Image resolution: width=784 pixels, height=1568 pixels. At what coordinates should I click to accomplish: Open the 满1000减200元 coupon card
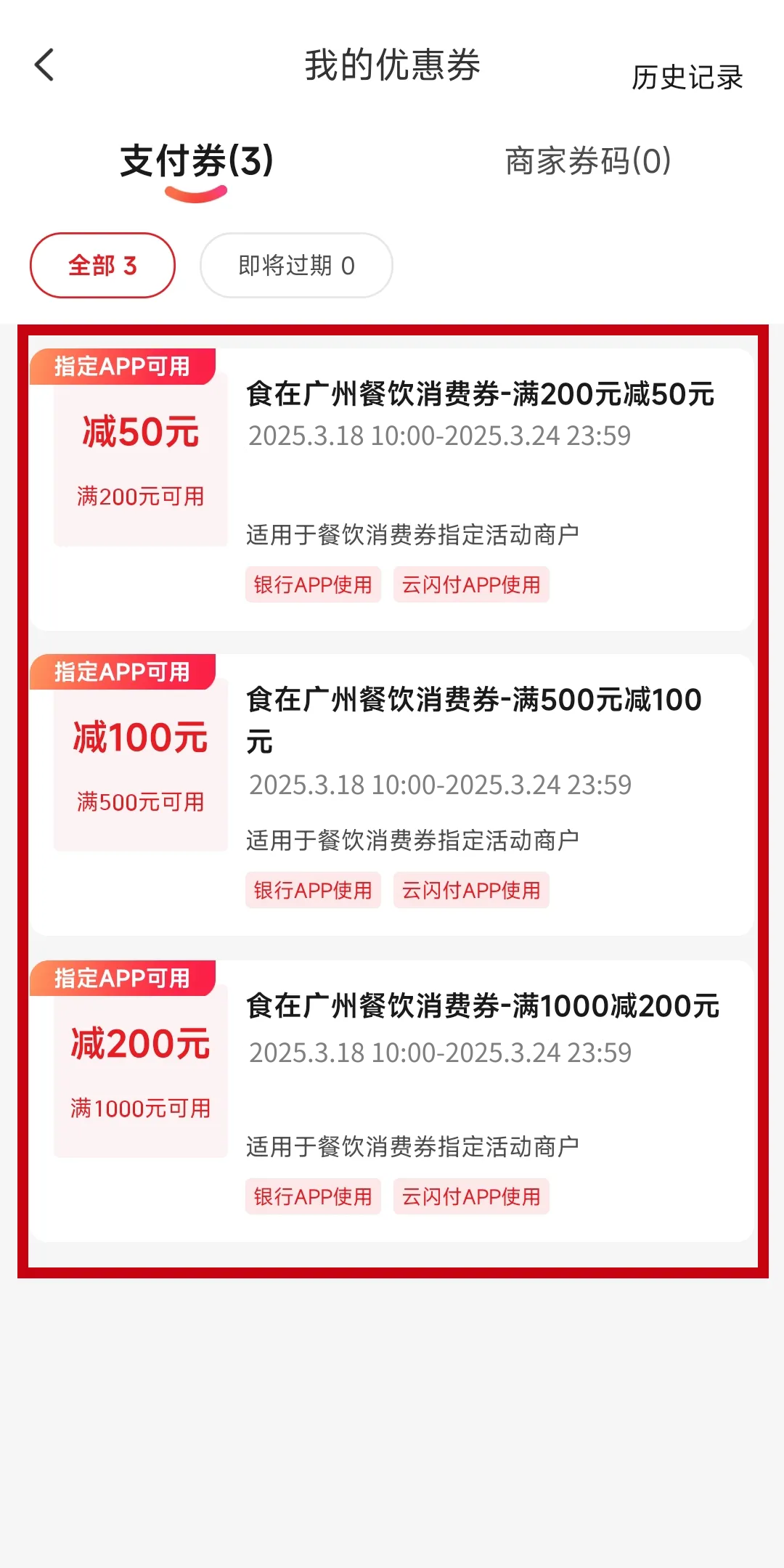[x=392, y=1101]
